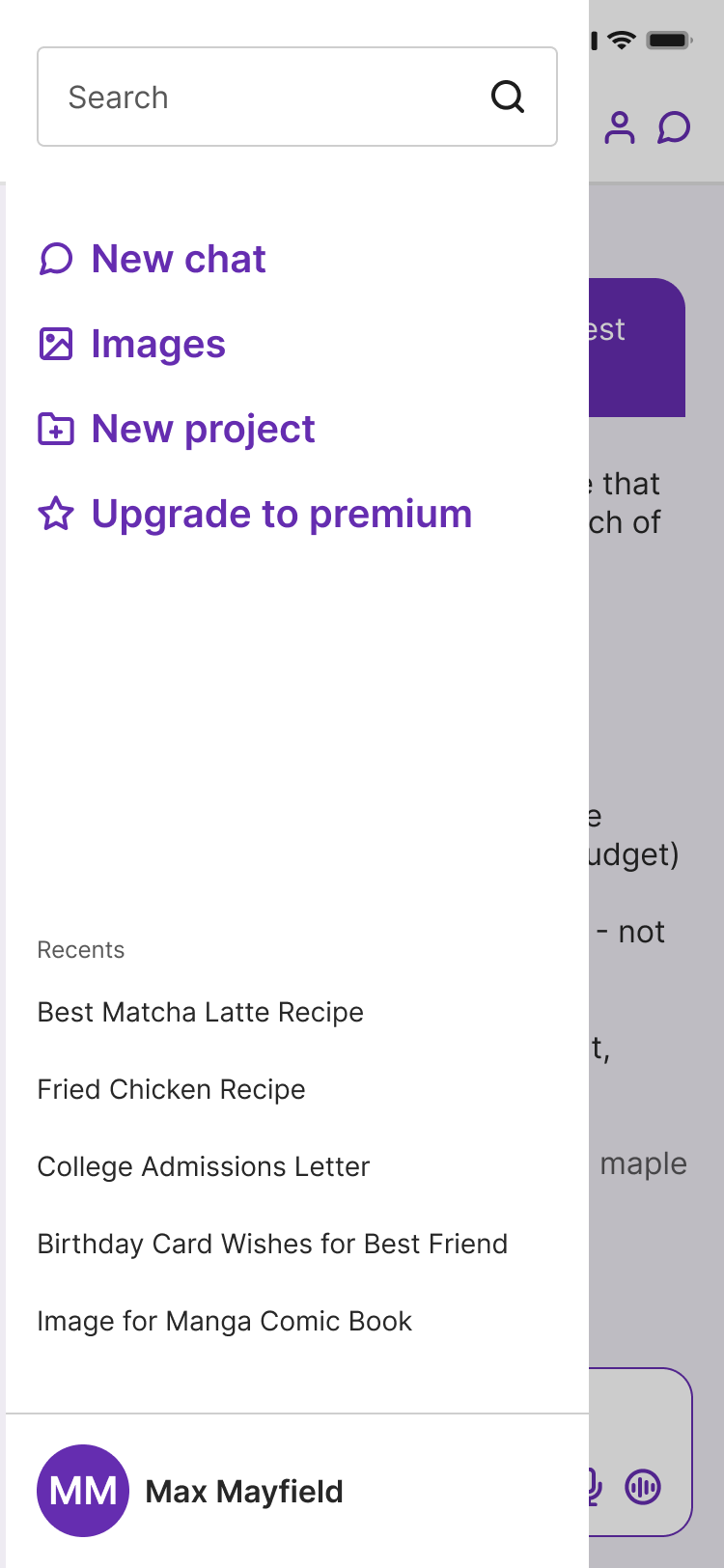
Task: Open Image for Manga Comic Book chat
Action: (225, 1321)
